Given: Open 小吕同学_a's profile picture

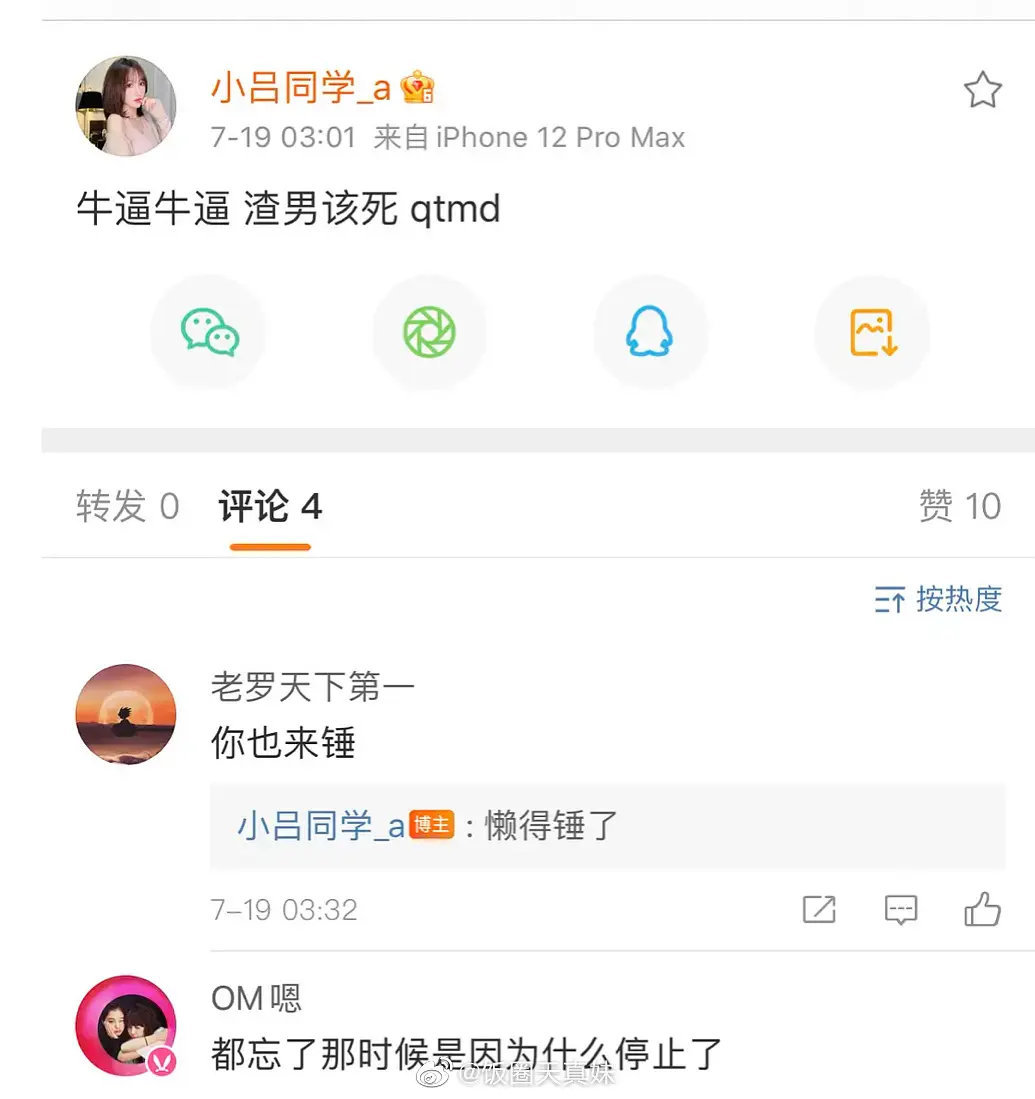Looking at the screenshot, I should tap(126, 106).
